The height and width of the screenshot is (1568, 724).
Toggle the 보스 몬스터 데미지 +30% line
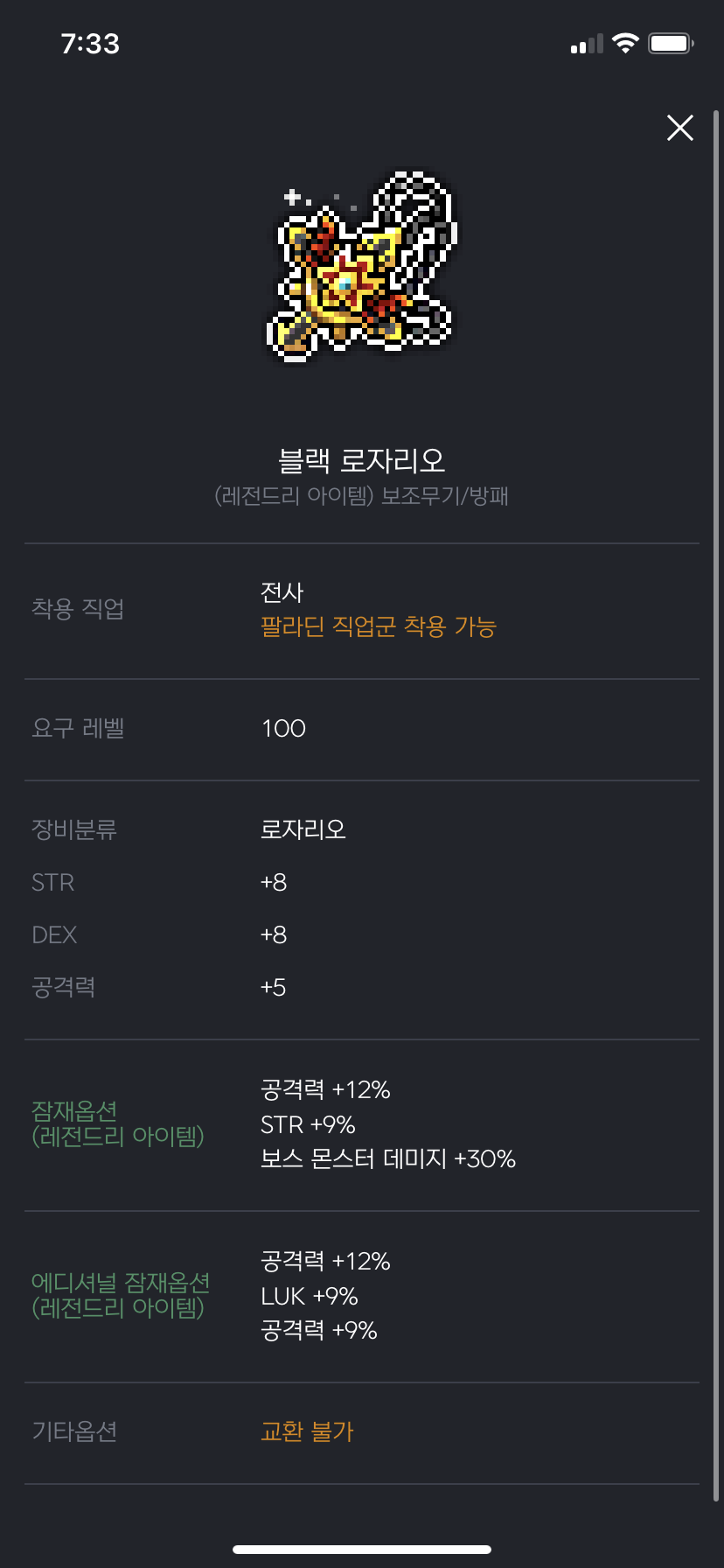tap(387, 1158)
